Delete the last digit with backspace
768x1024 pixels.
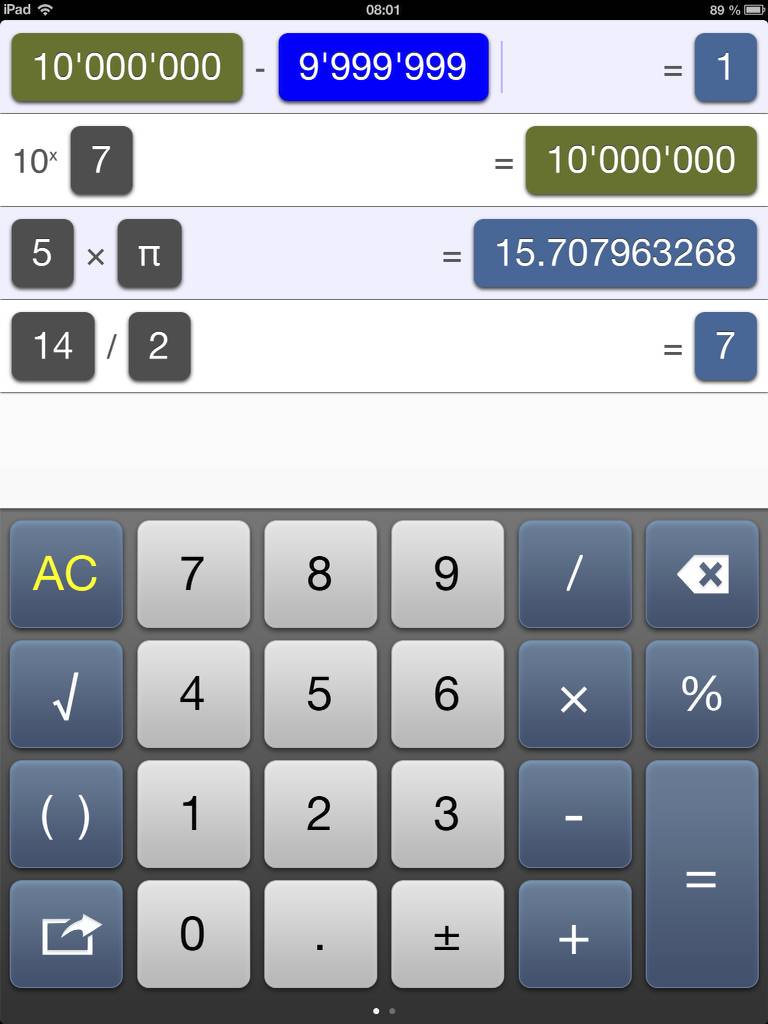coord(702,574)
